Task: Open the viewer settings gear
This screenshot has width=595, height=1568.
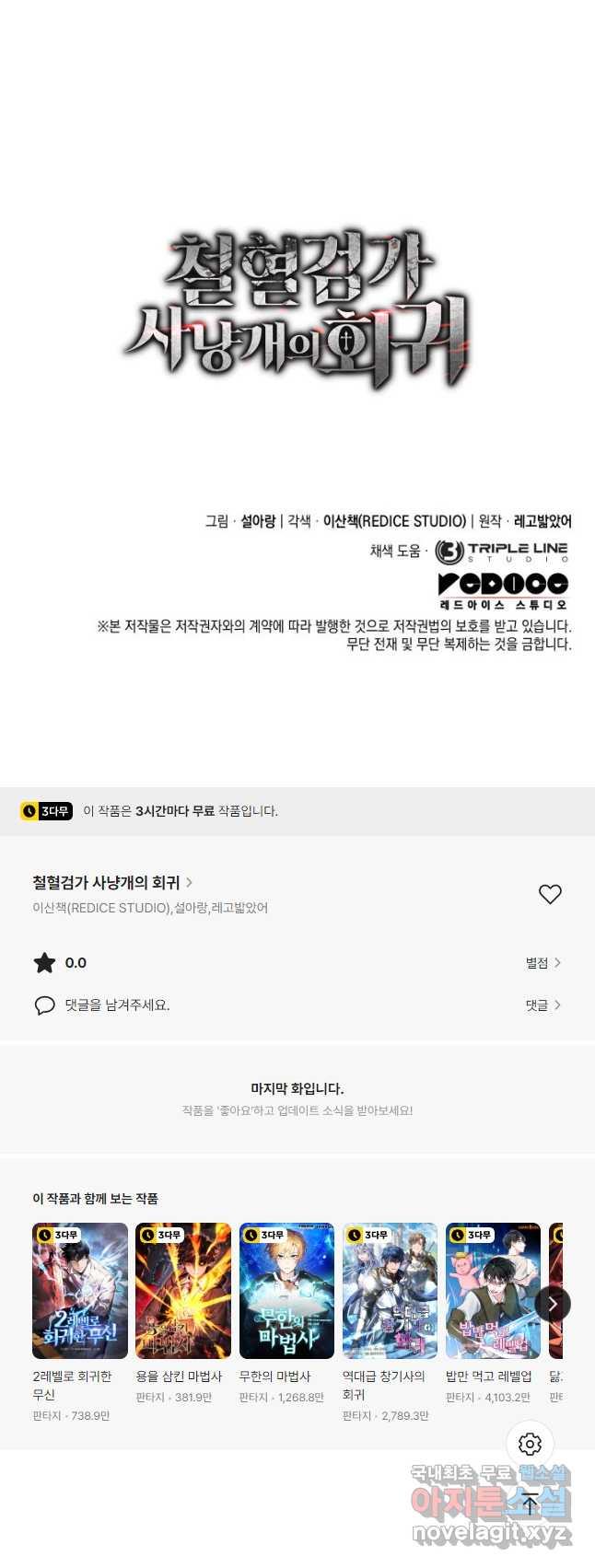Action: pyautogui.click(x=530, y=1444)
